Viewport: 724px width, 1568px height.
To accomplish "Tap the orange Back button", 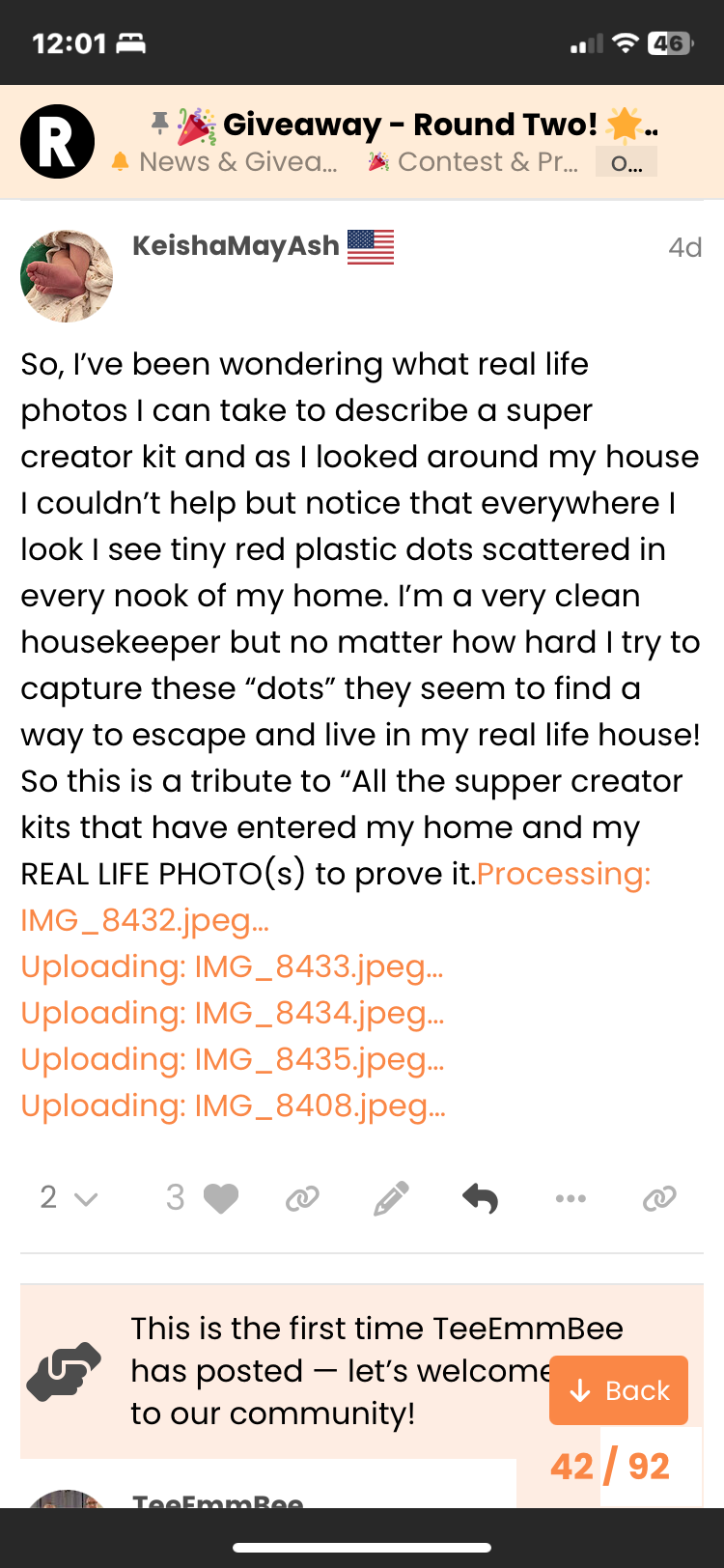I will point(619,1390).
